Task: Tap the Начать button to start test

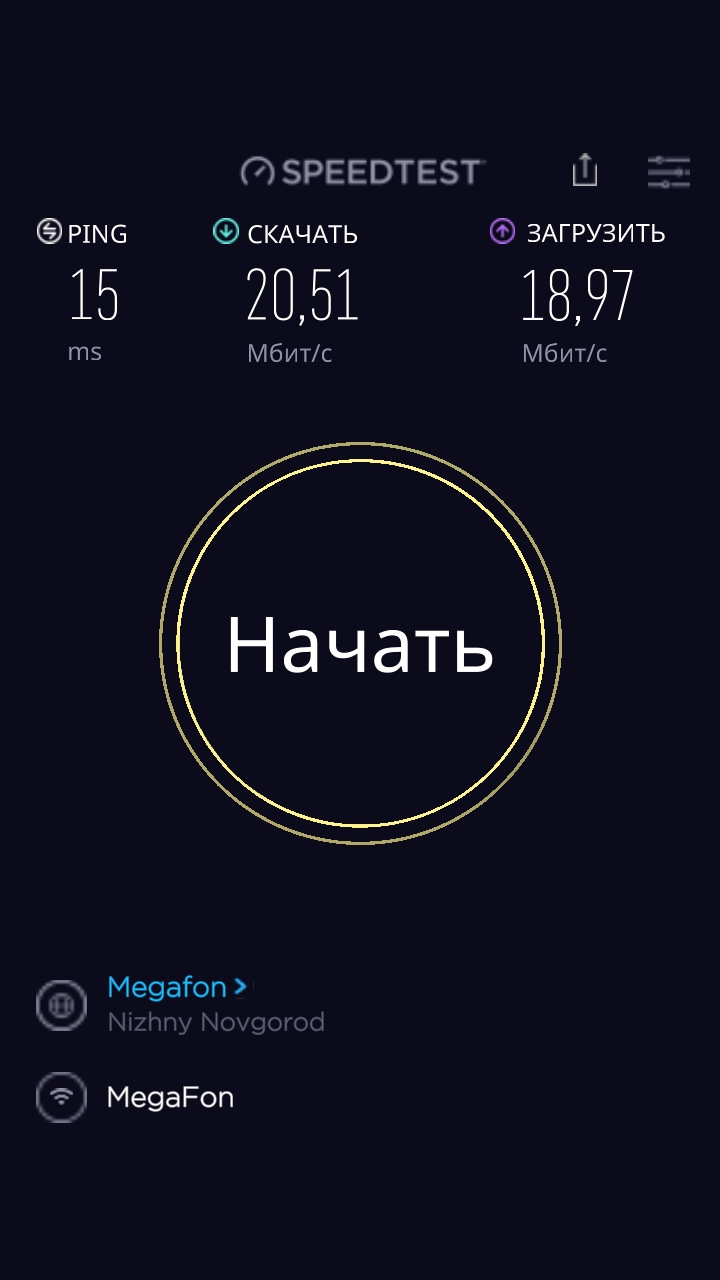Action: [x=360, y=643]
